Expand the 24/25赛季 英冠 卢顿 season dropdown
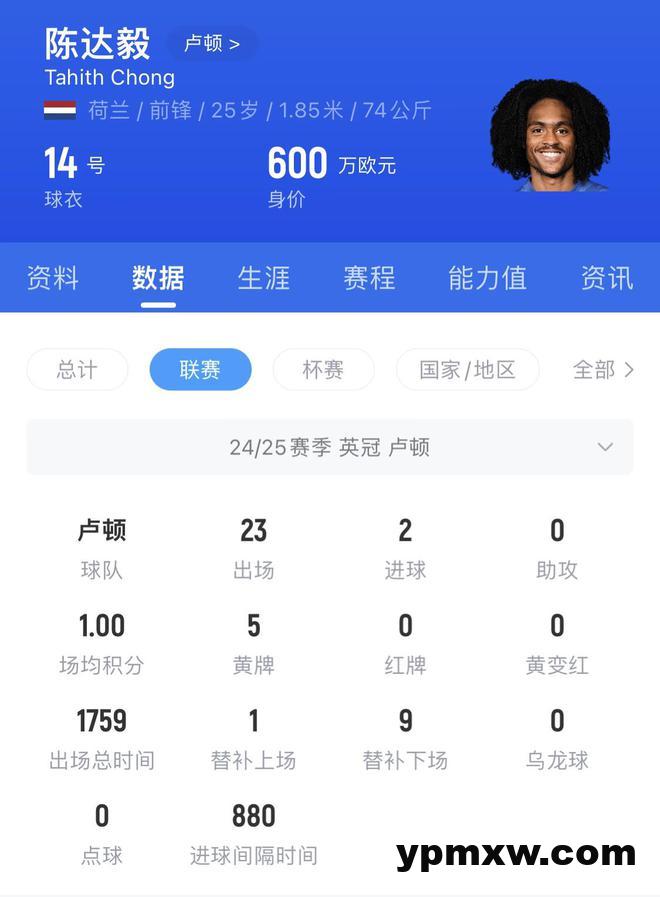Screen dimensions: 660x897 (x=330, y=447)
